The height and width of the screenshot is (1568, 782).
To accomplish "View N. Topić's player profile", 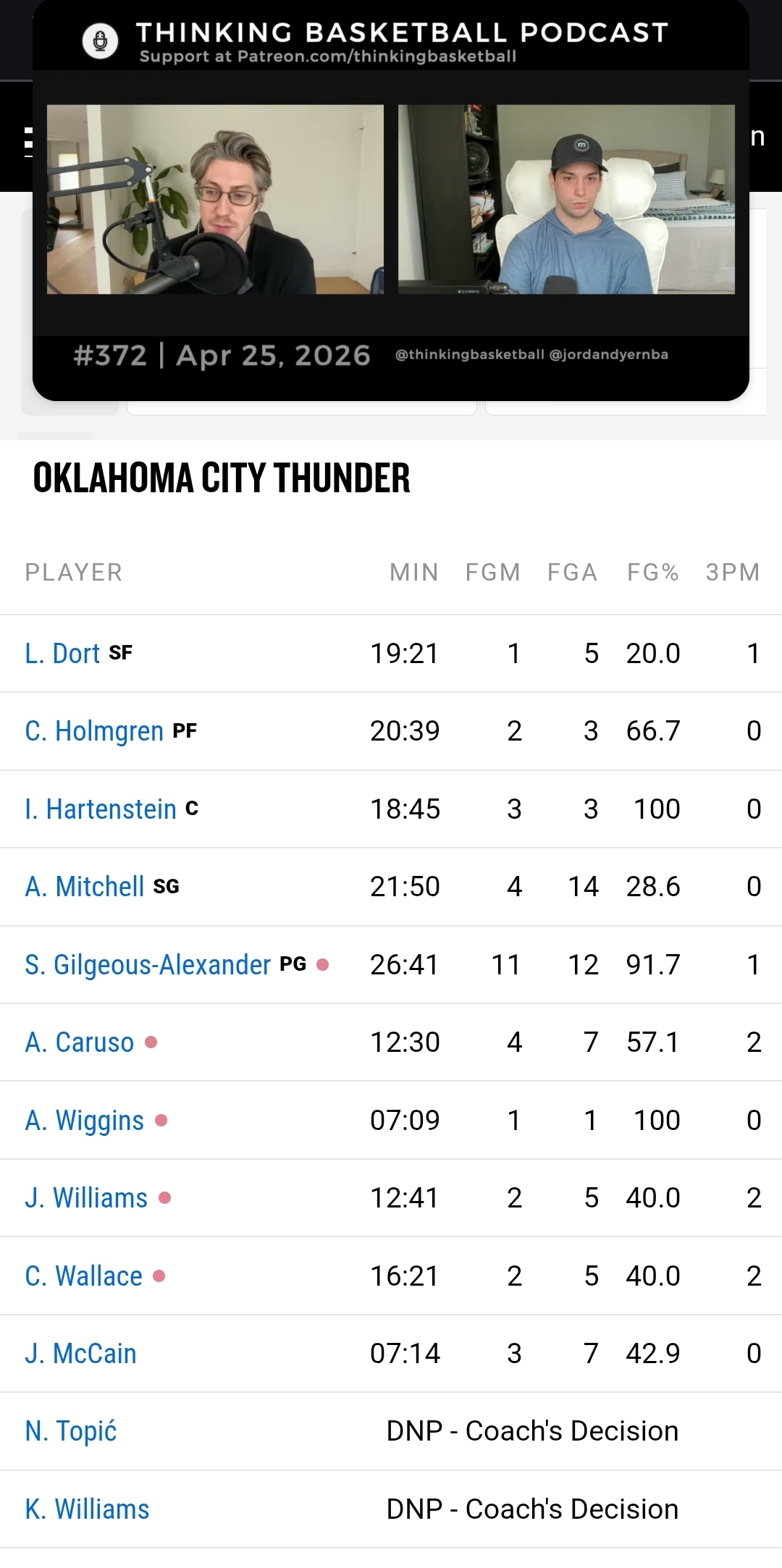I will (71, 1431).
